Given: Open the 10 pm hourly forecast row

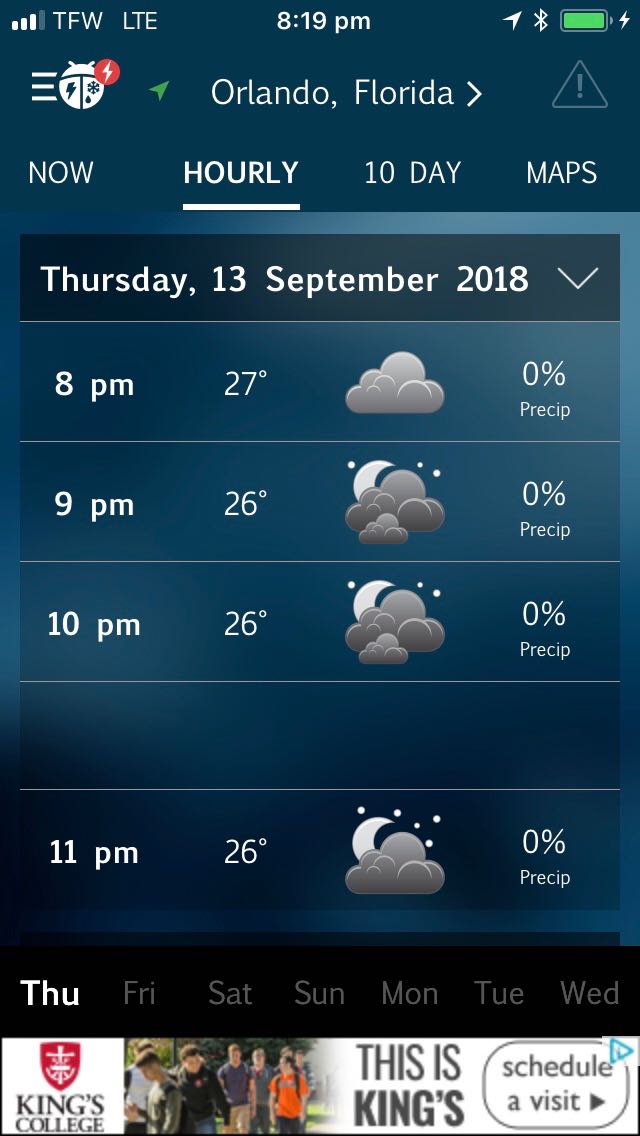Looking at the screenshot, I should 320,622.
